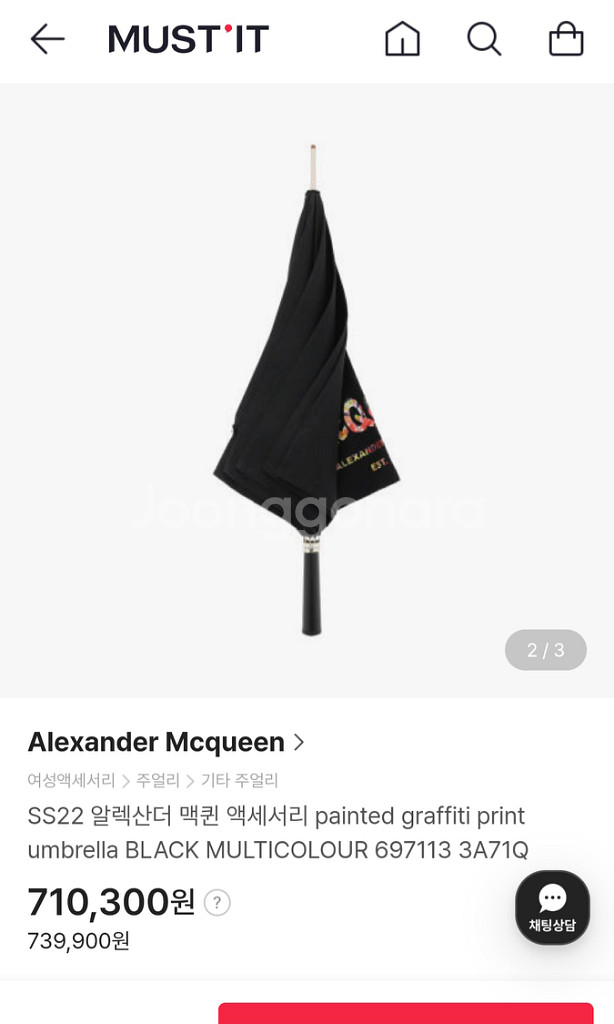View the umbrella product image
The width and height of the screenshot is (614, 1024).
[307, 390]
